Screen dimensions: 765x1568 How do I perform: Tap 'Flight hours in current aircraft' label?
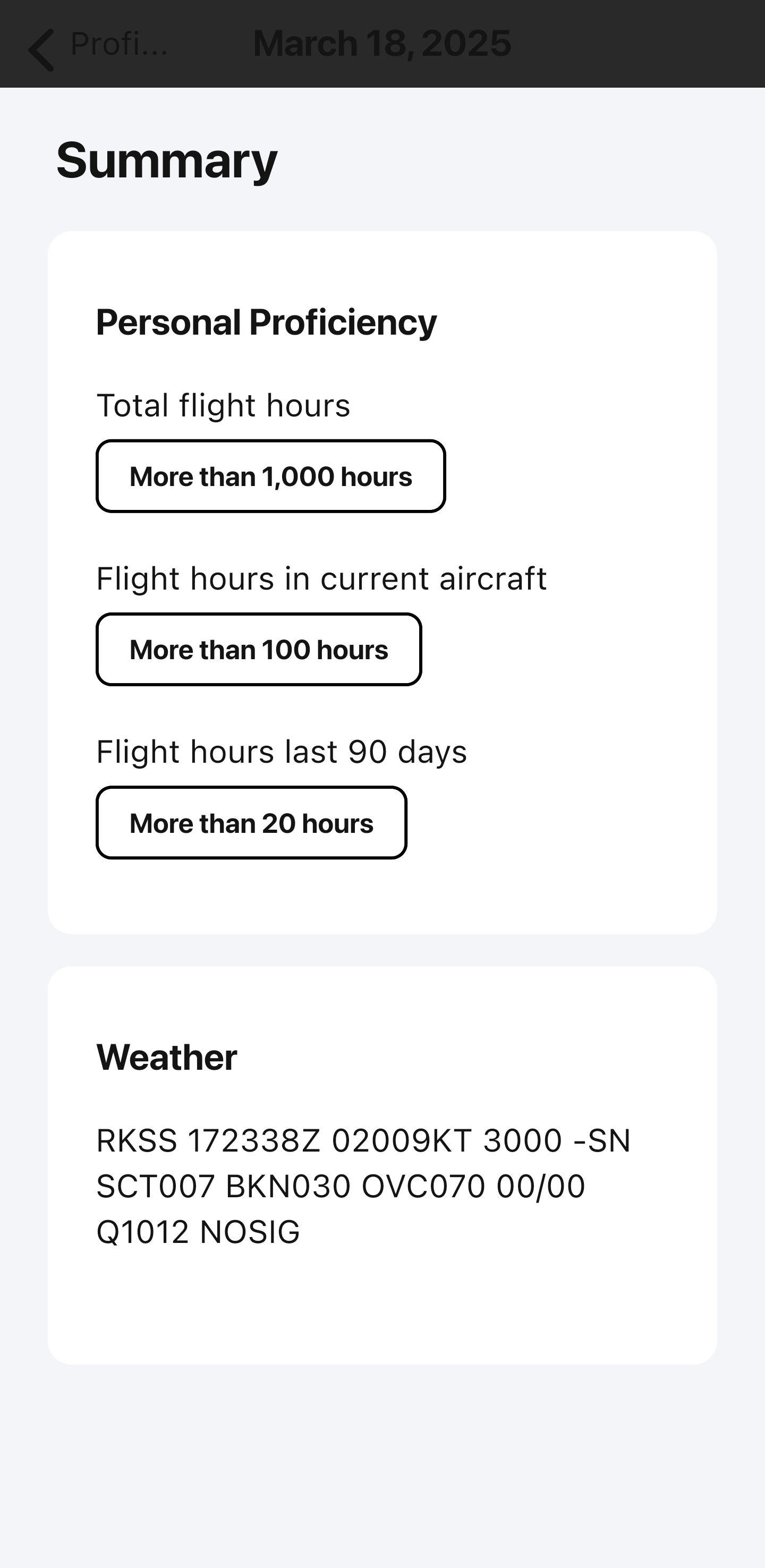tap(322, 578)
